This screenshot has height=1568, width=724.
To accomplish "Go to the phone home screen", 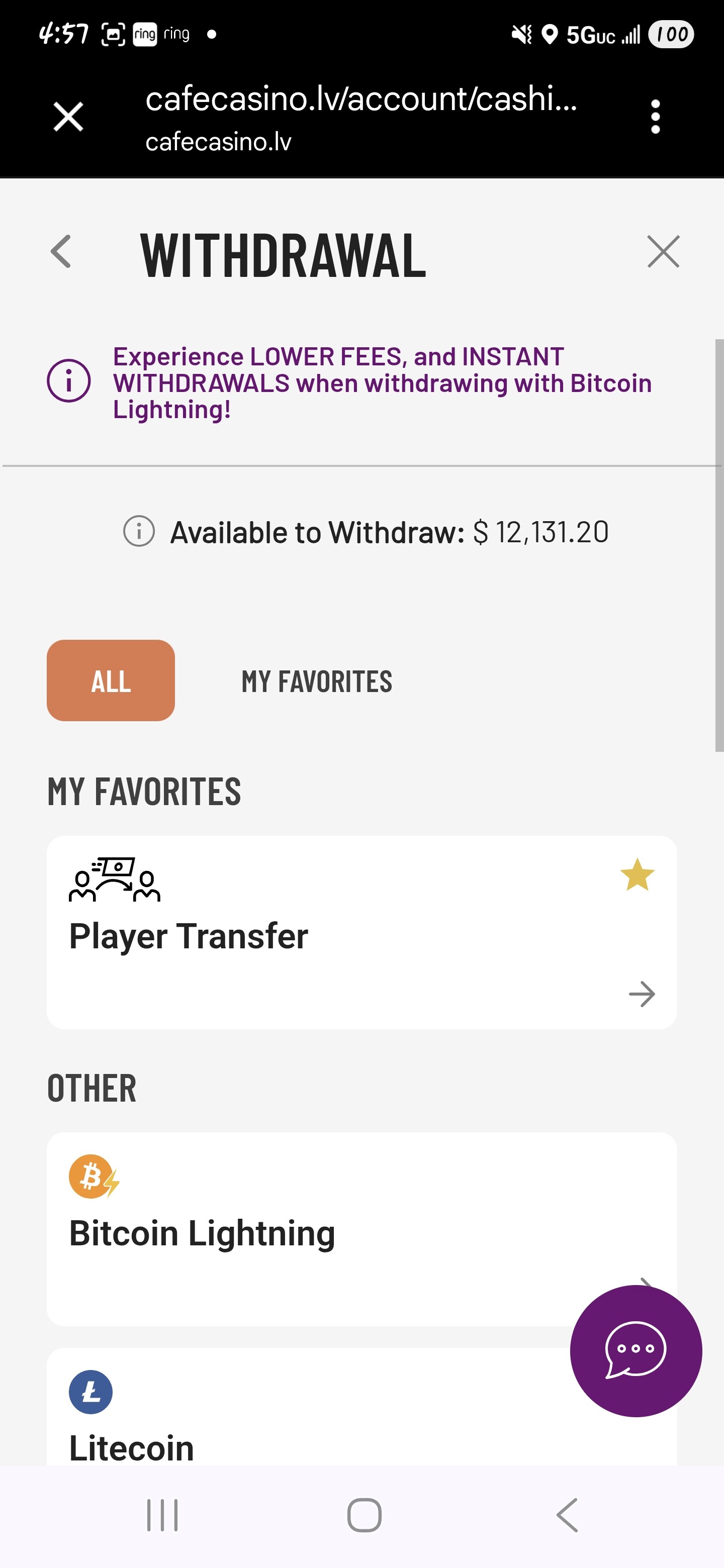I will (x=364, y=1514).
